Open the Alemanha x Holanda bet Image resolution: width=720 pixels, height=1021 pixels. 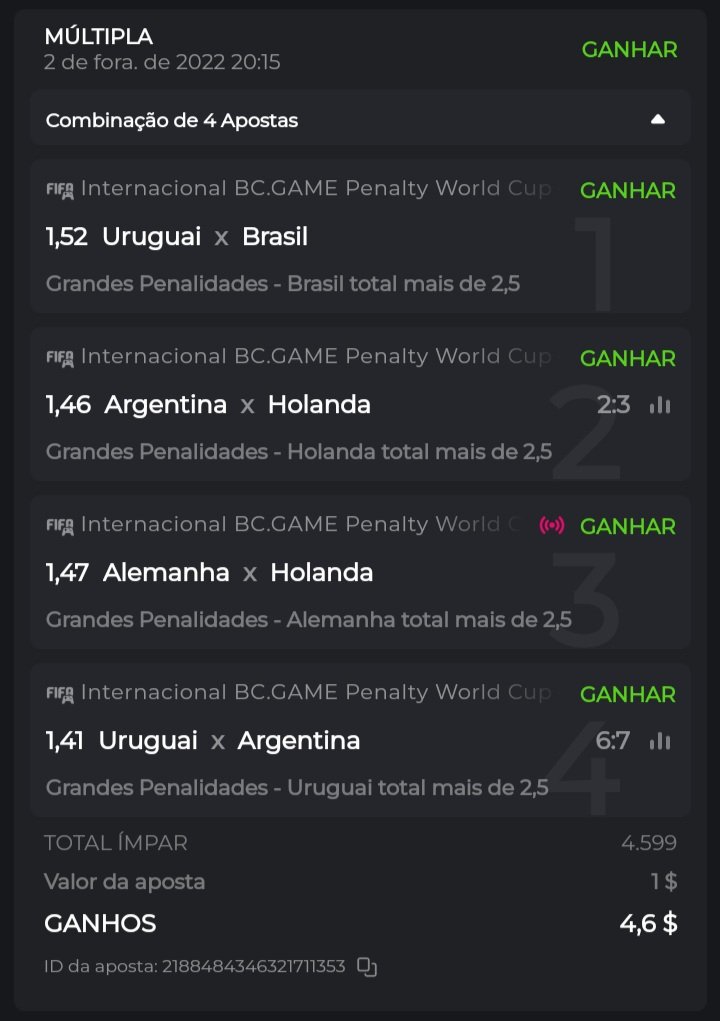coord(238,573)
